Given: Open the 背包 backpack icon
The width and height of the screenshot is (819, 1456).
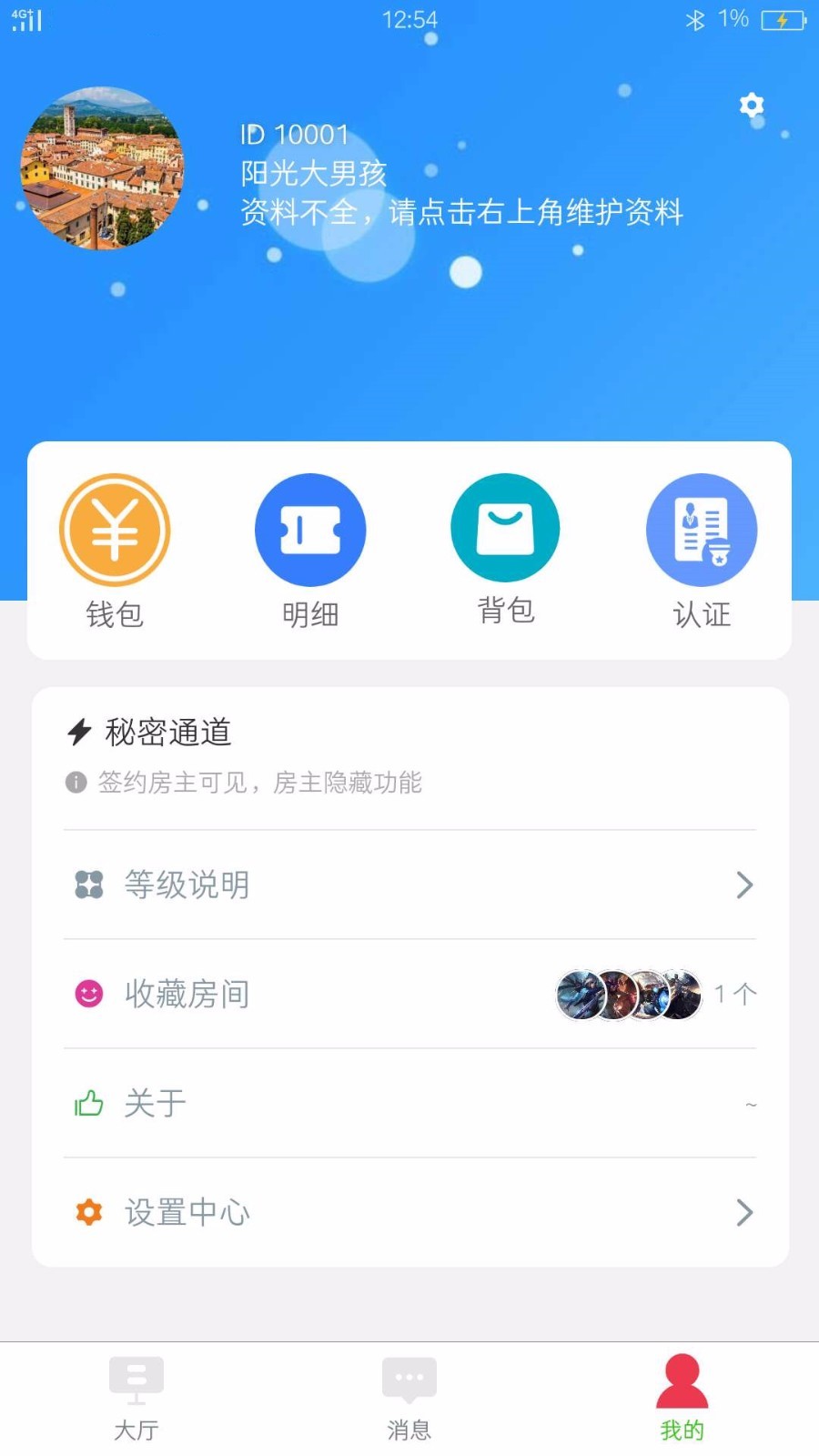Looking at the screenshot, I should click(505, 529).
